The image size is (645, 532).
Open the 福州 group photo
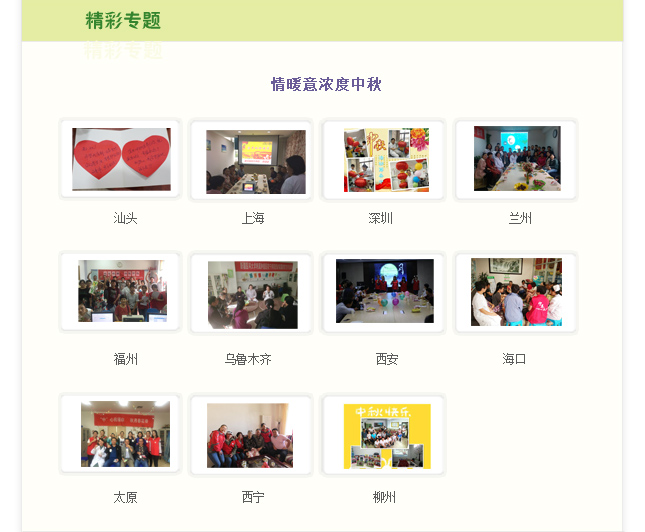[122, 291]
